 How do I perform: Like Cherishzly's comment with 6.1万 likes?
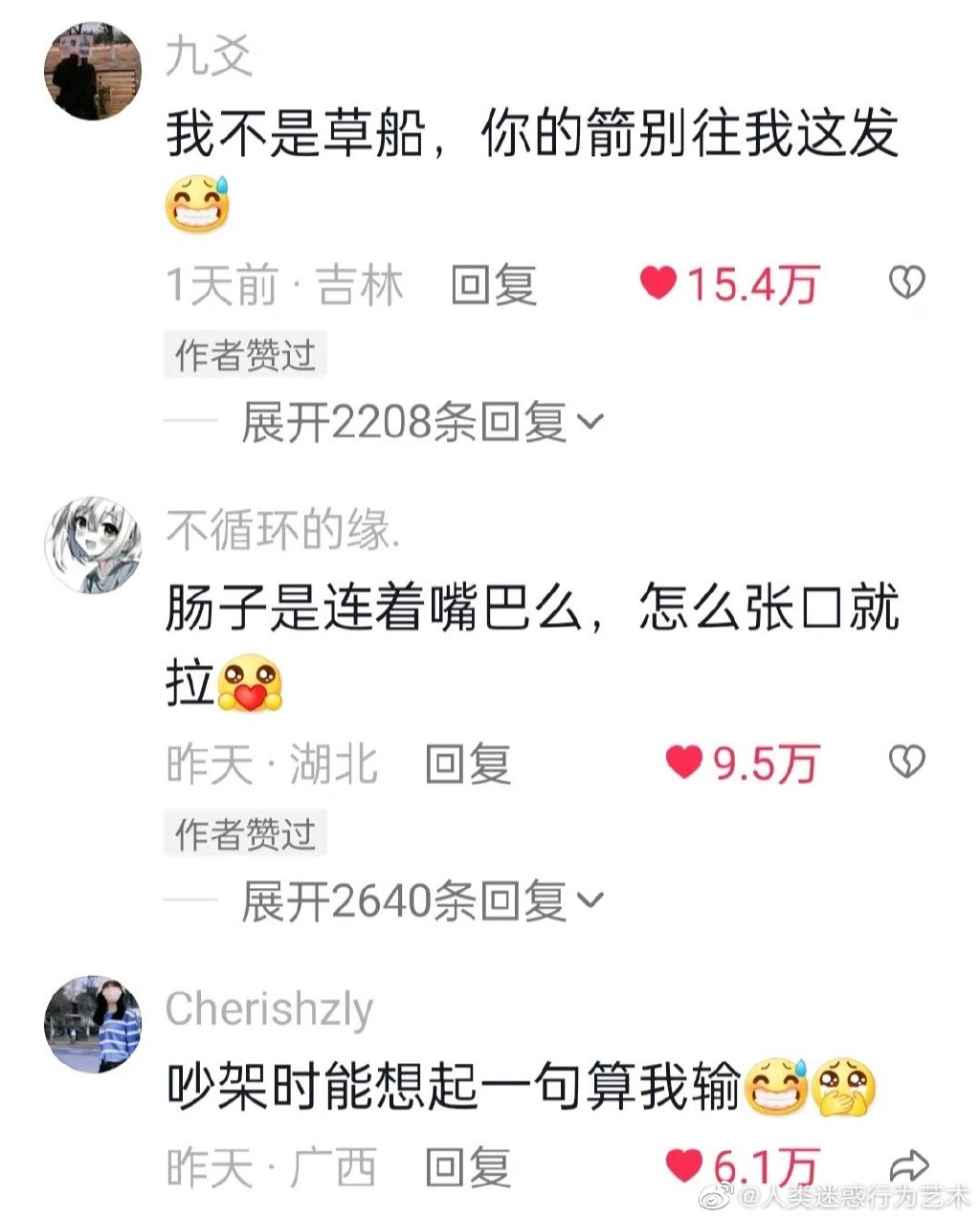coord(683,1165)
